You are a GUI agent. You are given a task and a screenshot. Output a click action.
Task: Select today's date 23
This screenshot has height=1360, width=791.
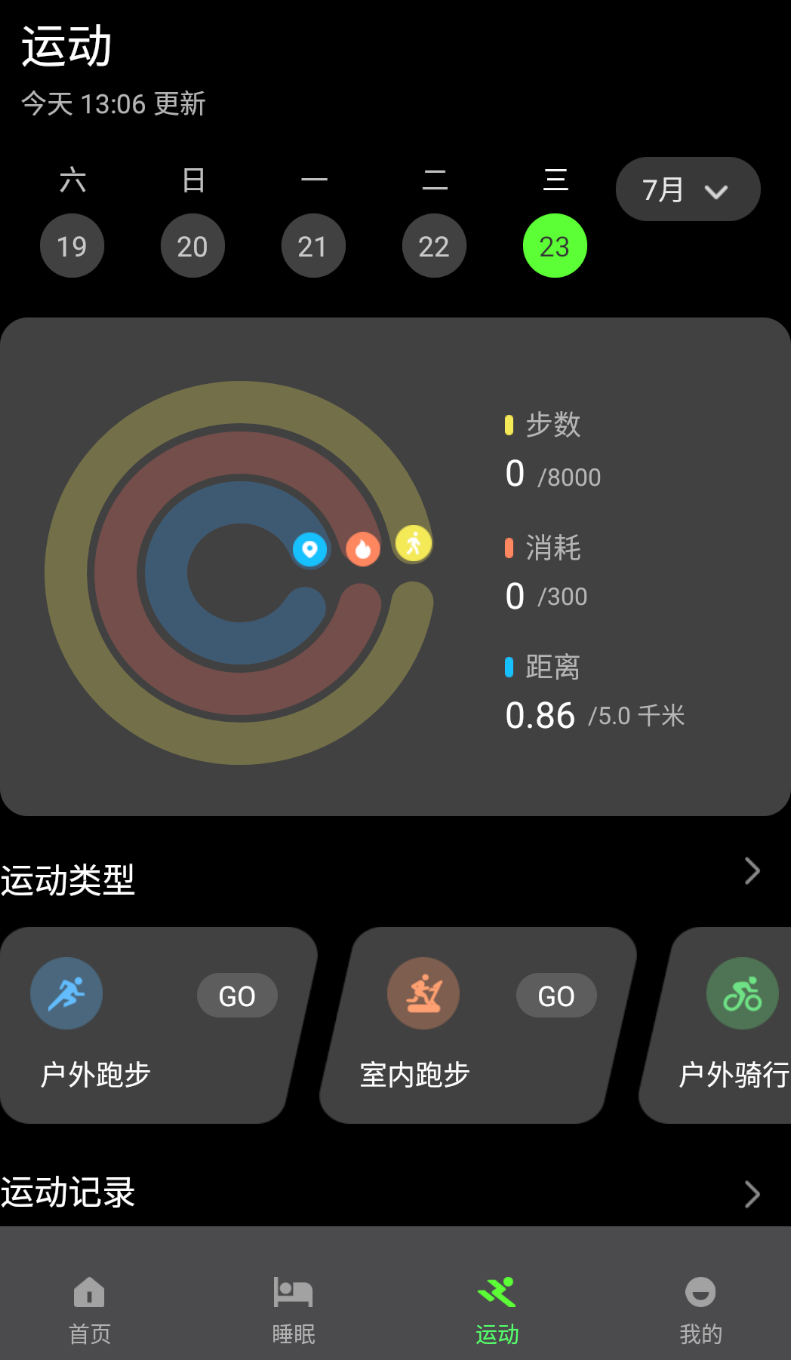coord(555,246)
